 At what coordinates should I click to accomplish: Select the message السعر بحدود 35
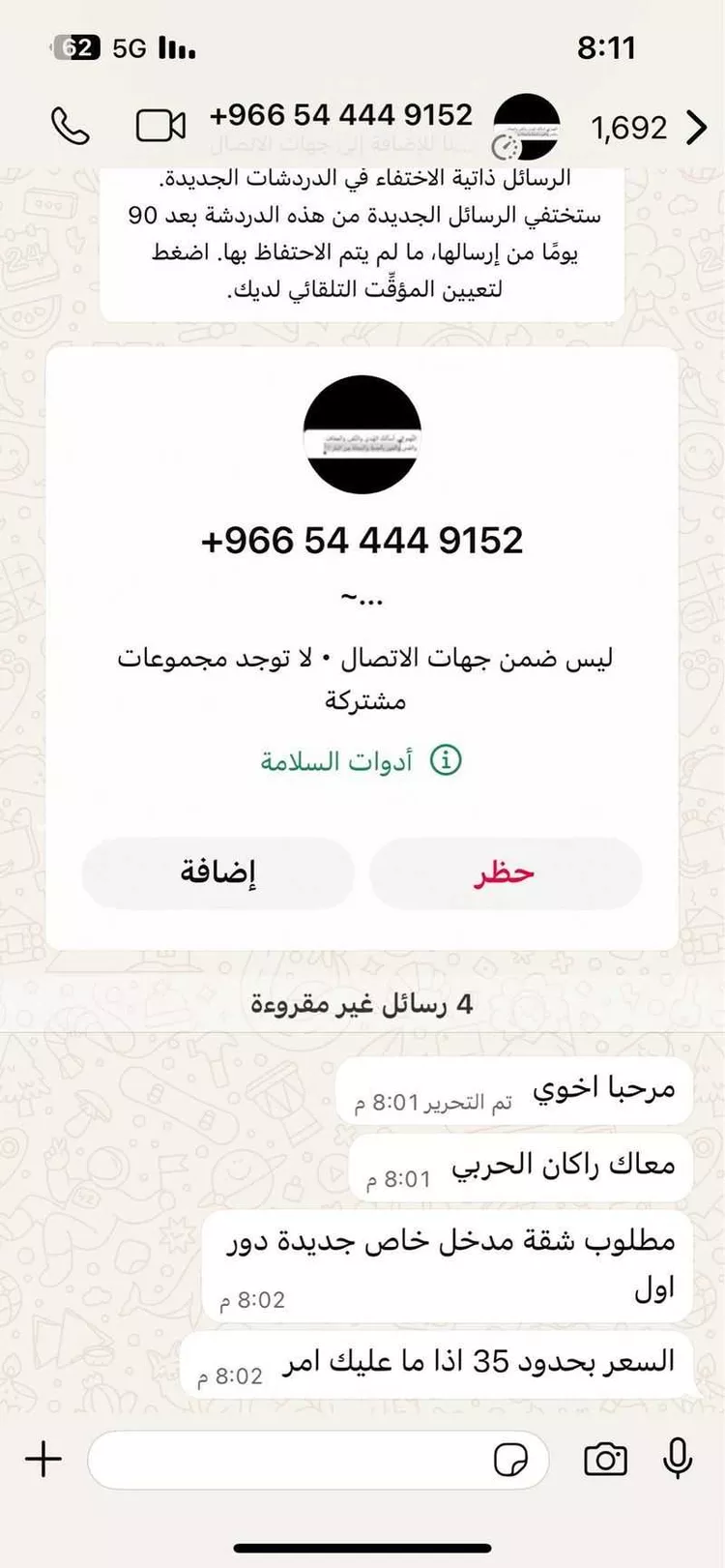click(x=435, y=1361)
